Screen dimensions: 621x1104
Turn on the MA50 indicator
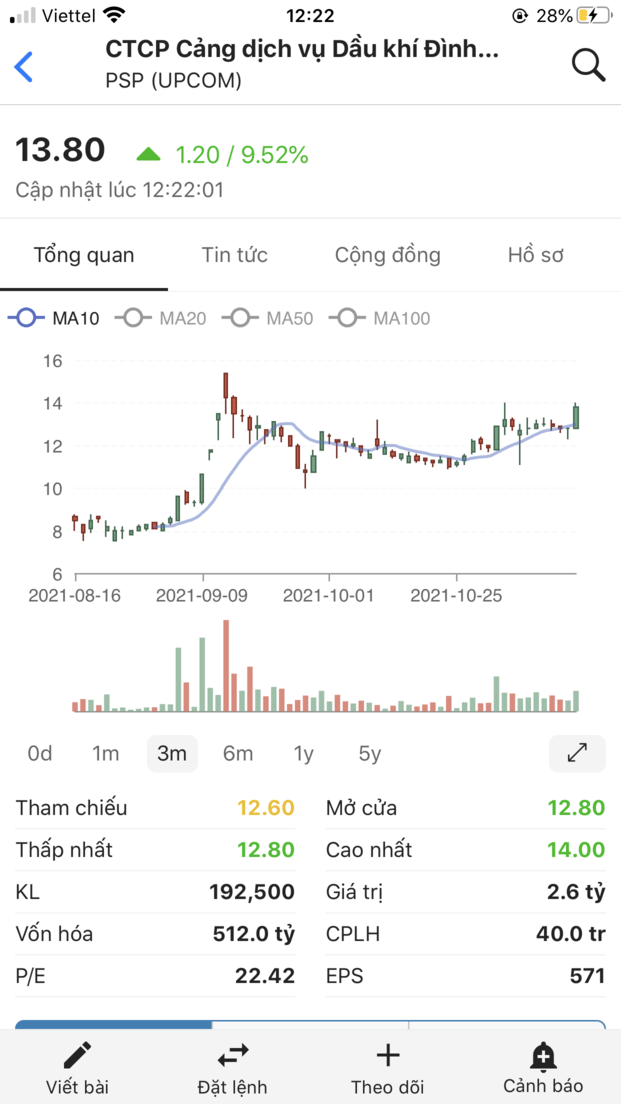pos(268,319)
